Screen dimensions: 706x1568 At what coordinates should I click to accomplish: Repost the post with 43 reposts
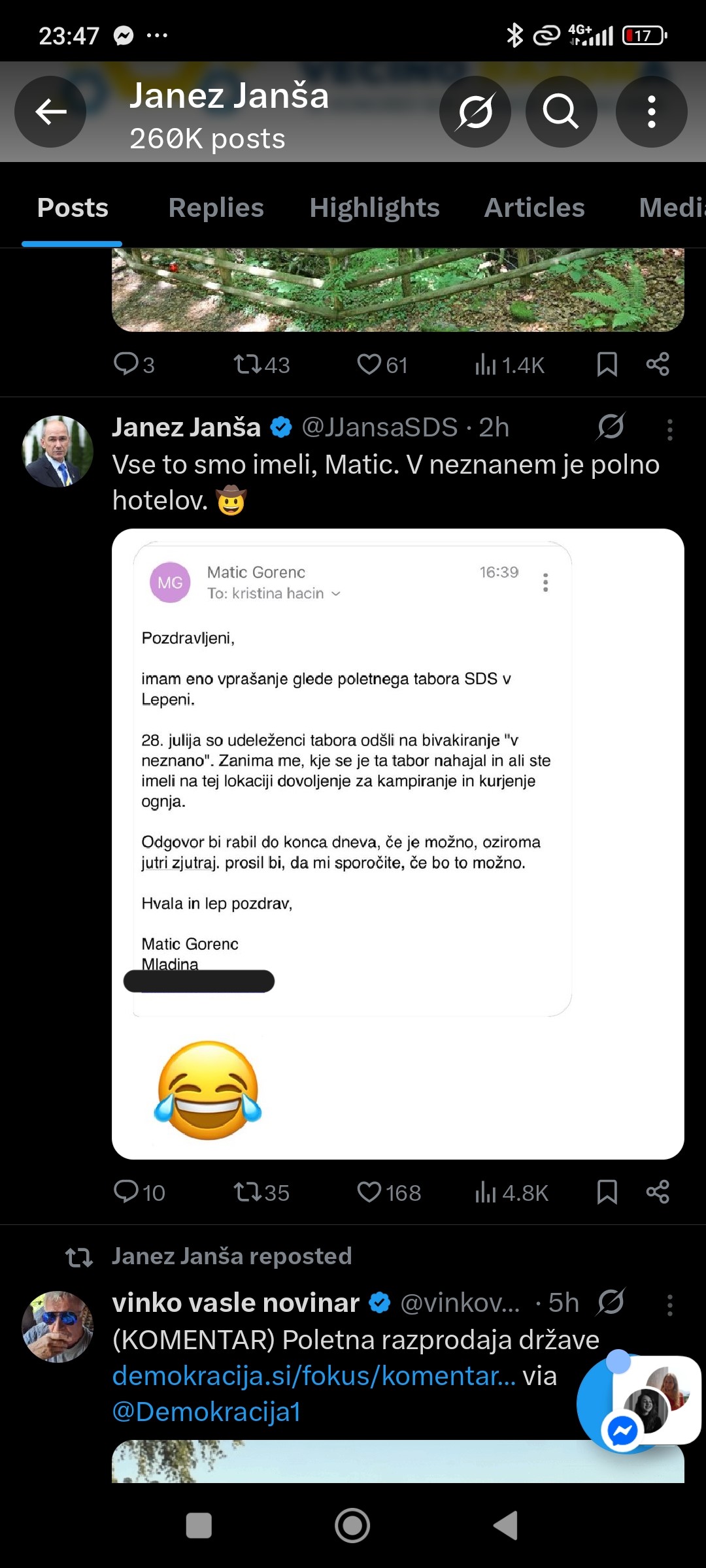point(261,365)
